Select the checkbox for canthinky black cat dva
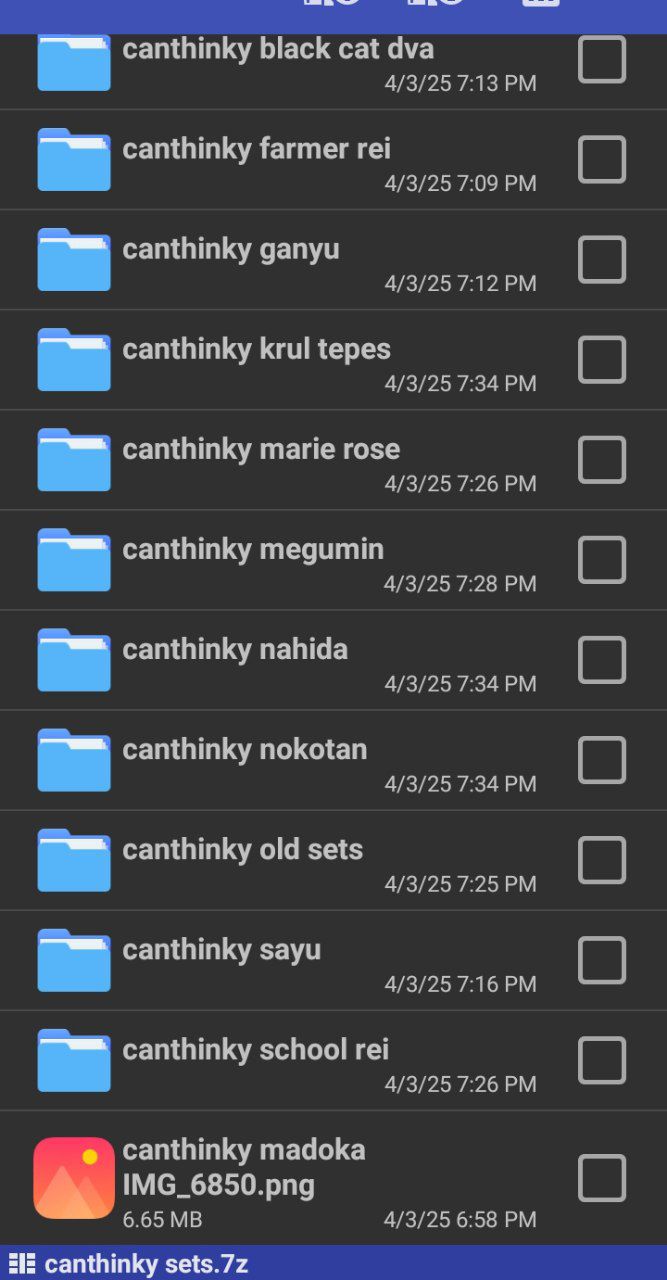The width and height of the screenshot is (667, 1280). [x=602, y=60]
